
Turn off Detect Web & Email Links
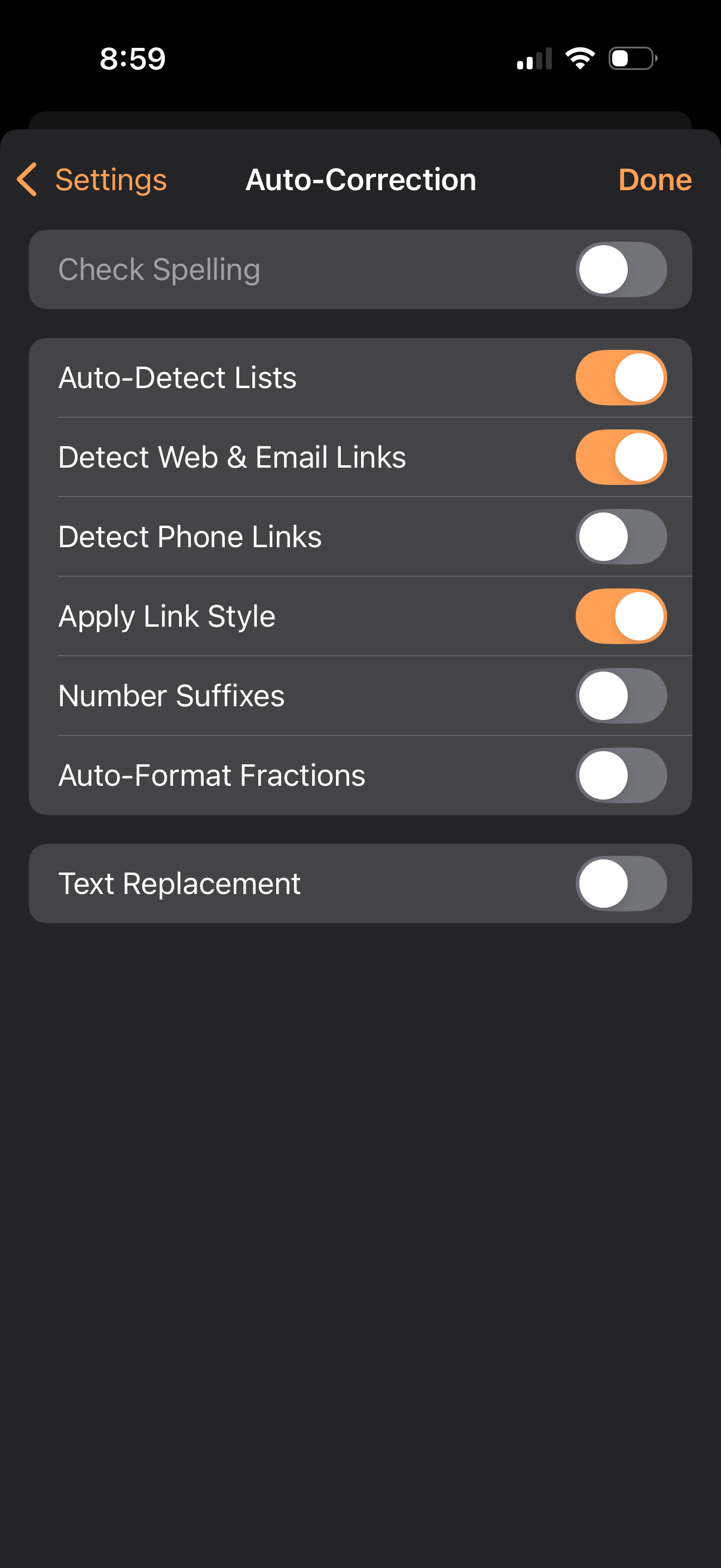tap(621, 456)
